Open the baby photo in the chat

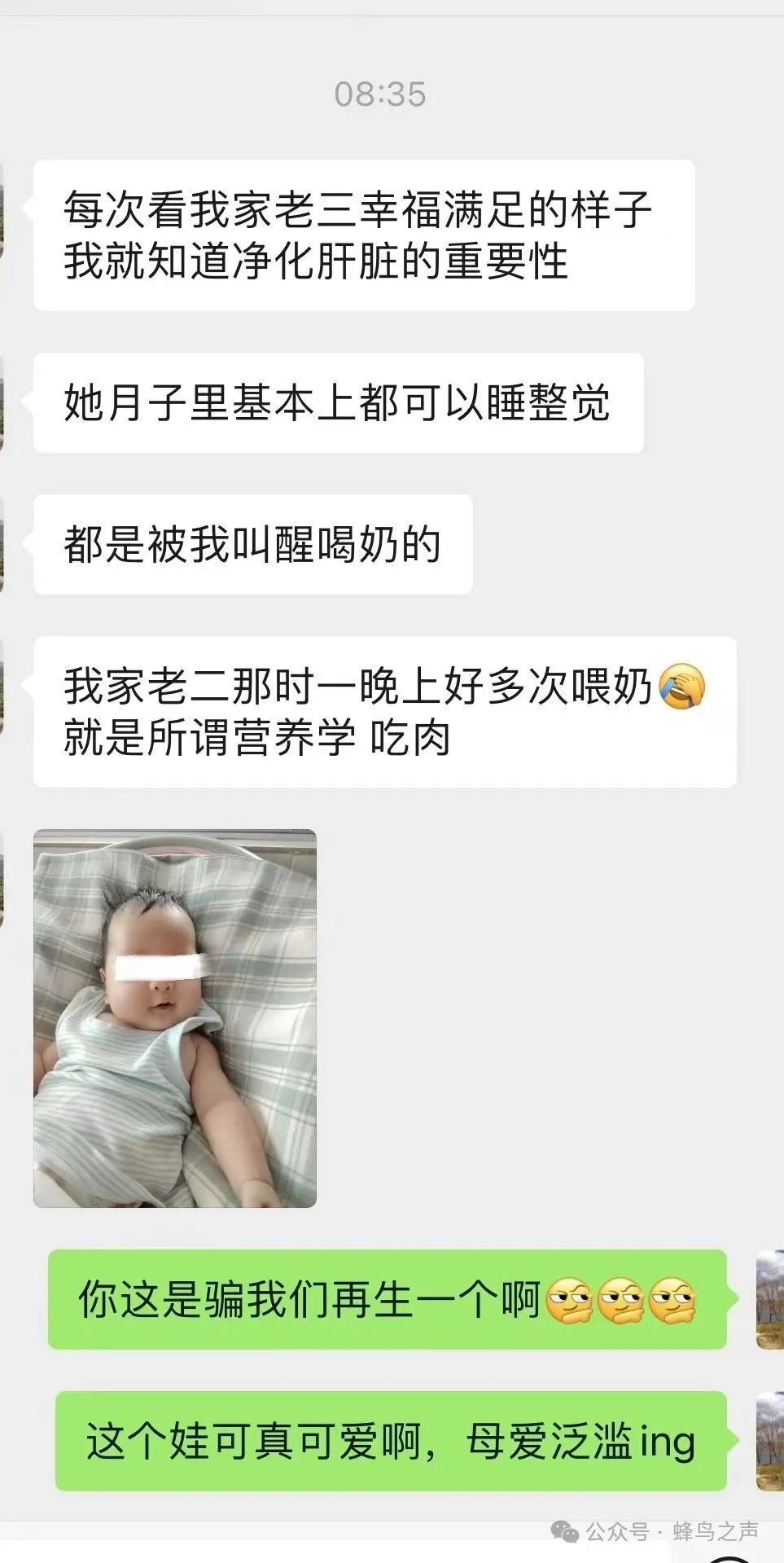tap(175, 1018)
